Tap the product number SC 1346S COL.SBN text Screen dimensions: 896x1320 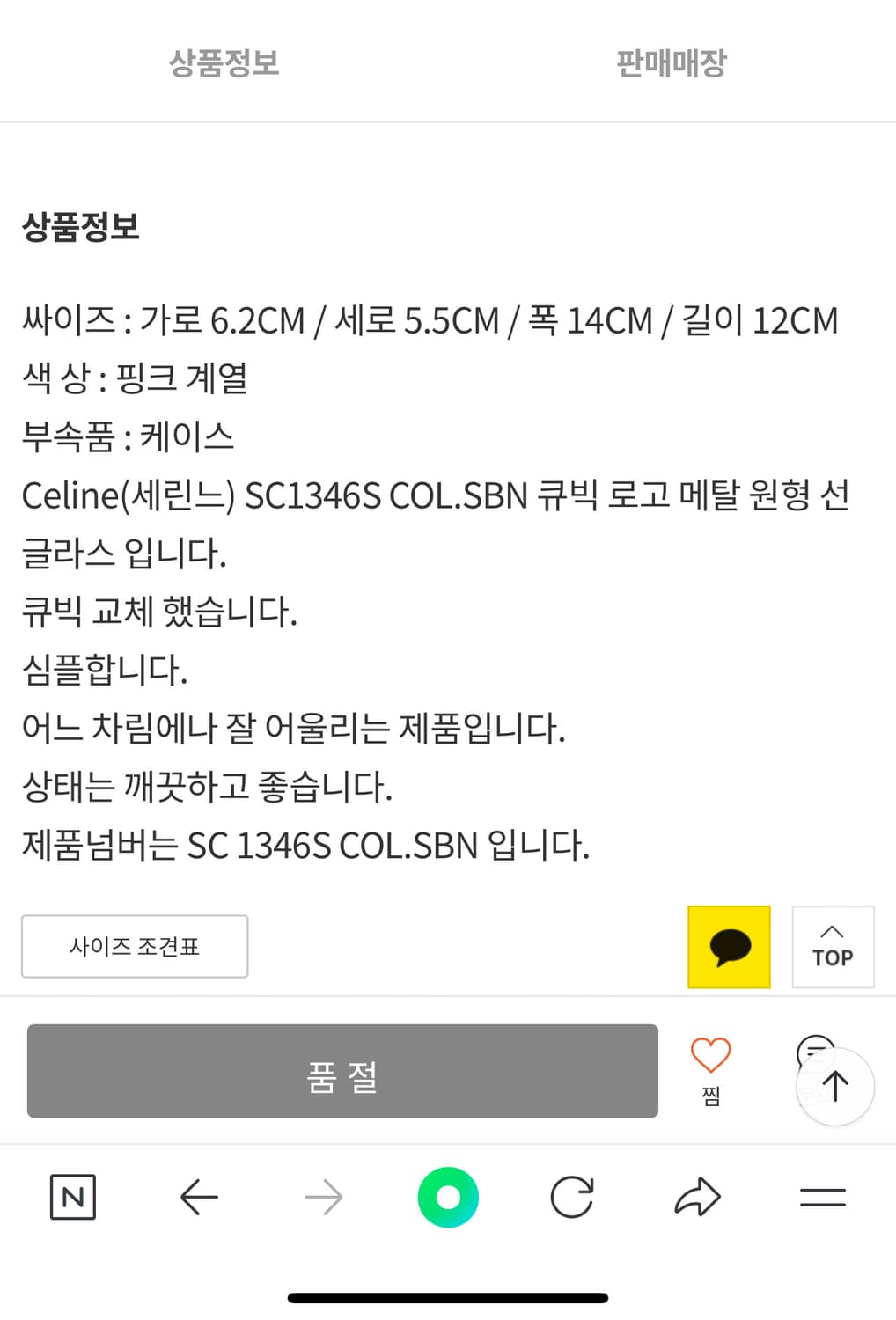click(307, 846)
